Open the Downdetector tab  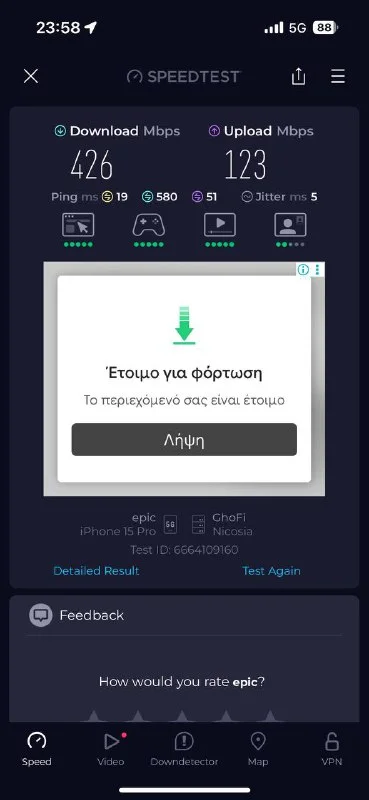click(184, 749)
